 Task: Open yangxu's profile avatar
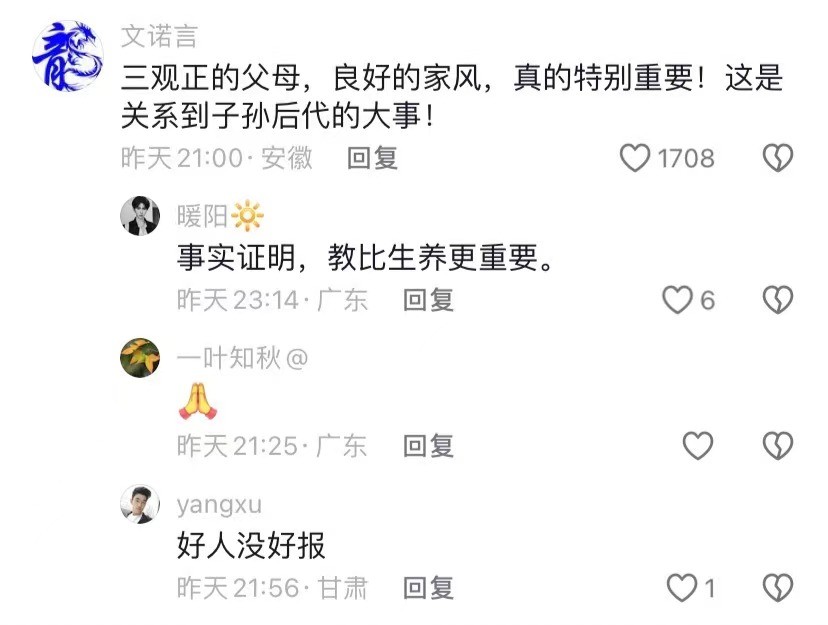(140, 504)
